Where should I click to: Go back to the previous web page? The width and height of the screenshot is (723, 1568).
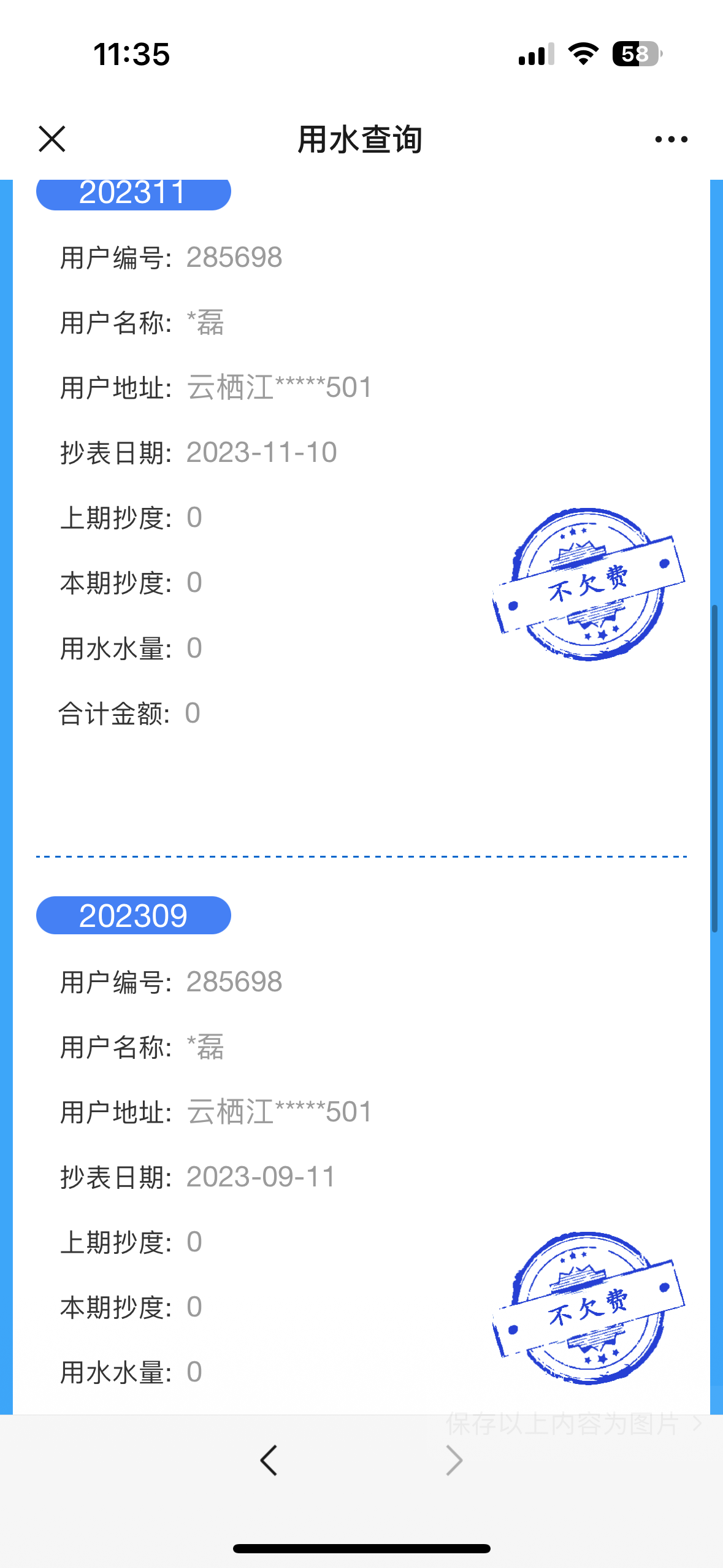point(269,1460)
